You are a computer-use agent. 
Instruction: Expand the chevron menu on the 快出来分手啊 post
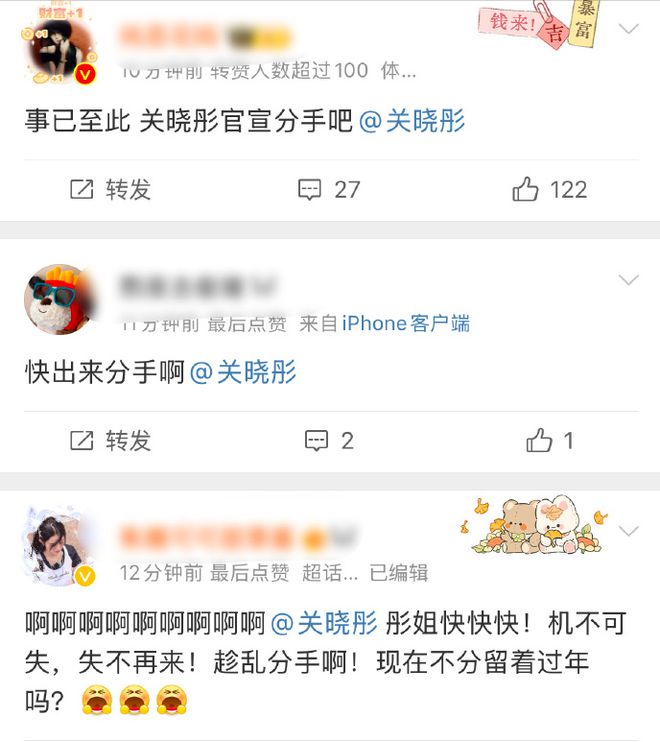point(629,280)
